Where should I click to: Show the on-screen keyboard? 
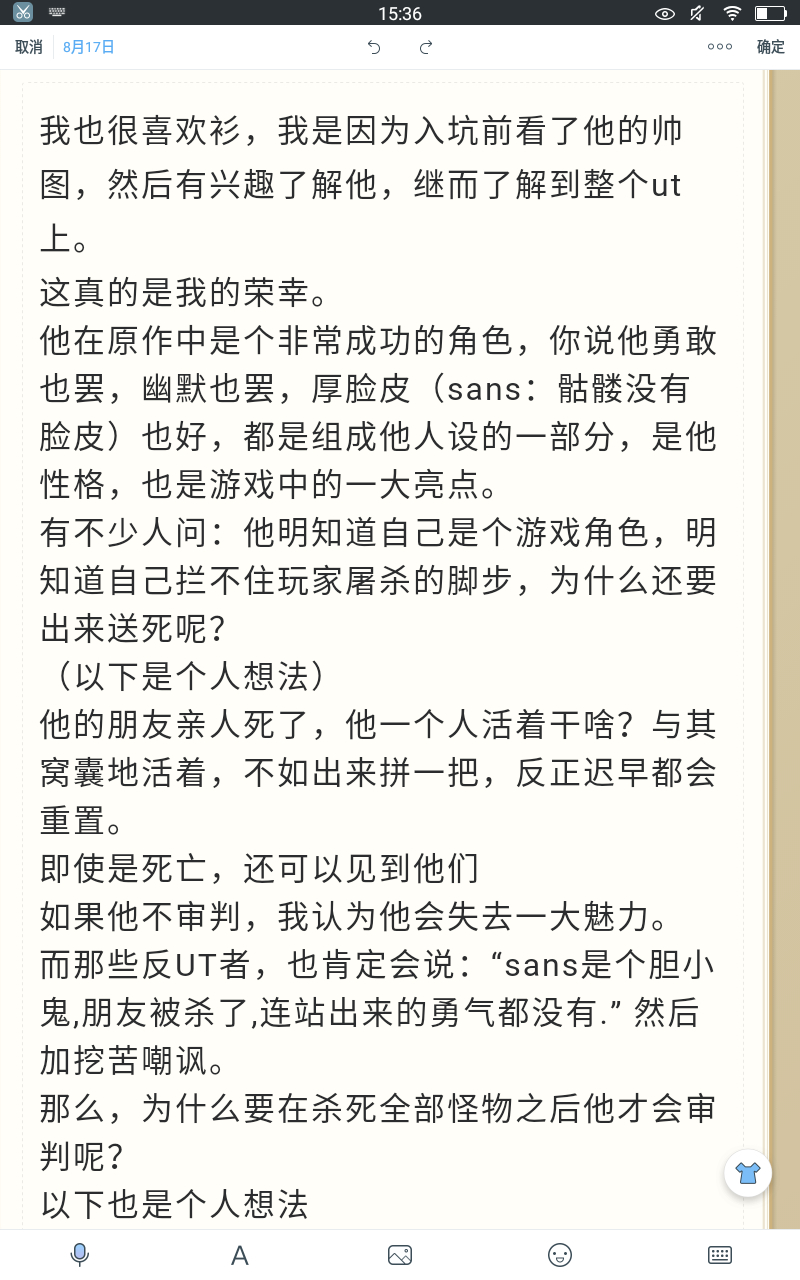coord(720,1255)
